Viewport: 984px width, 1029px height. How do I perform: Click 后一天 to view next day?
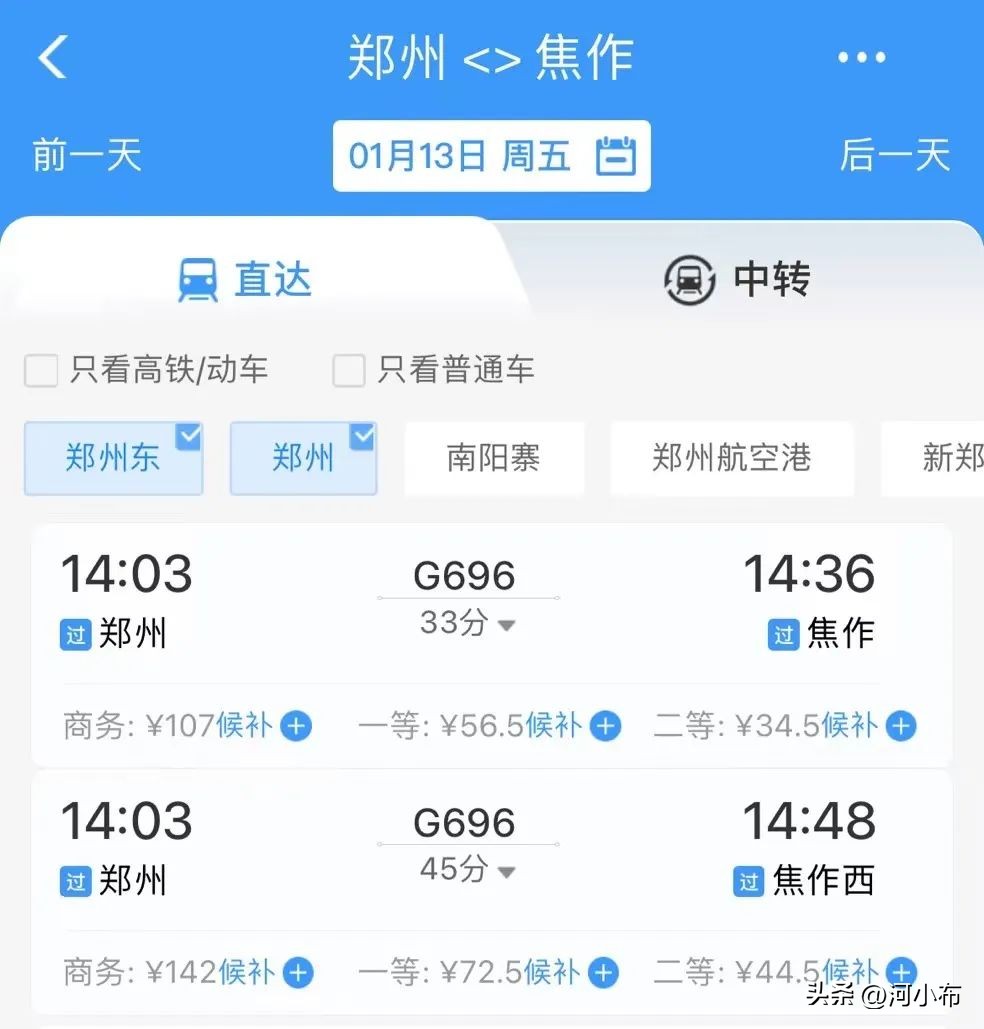(x=895, y=156)
